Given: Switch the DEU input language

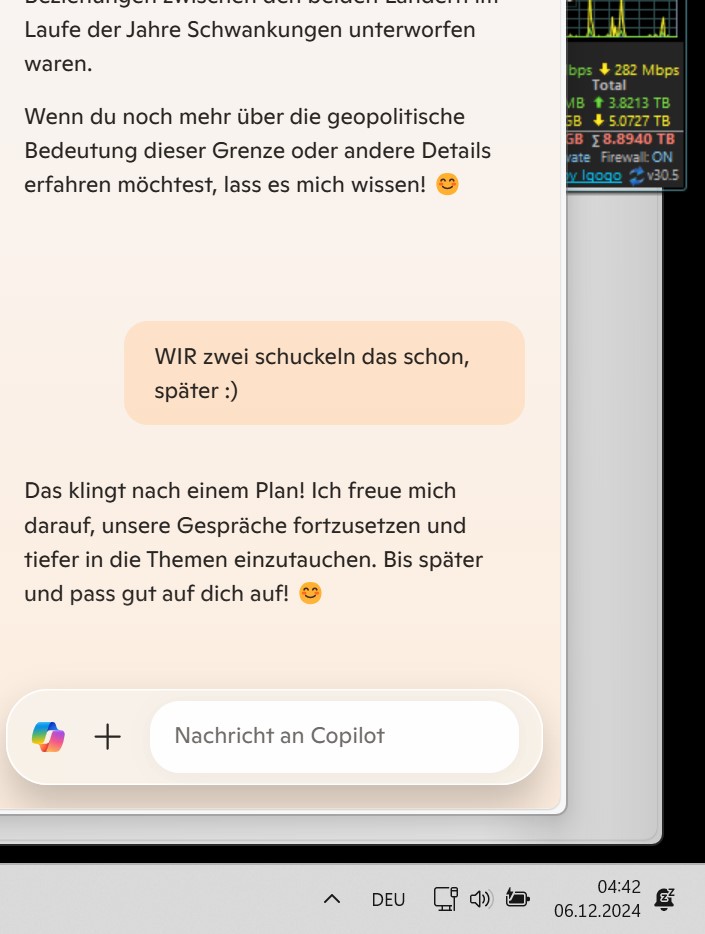Looking at the screenshot, I should coord(388,899).
